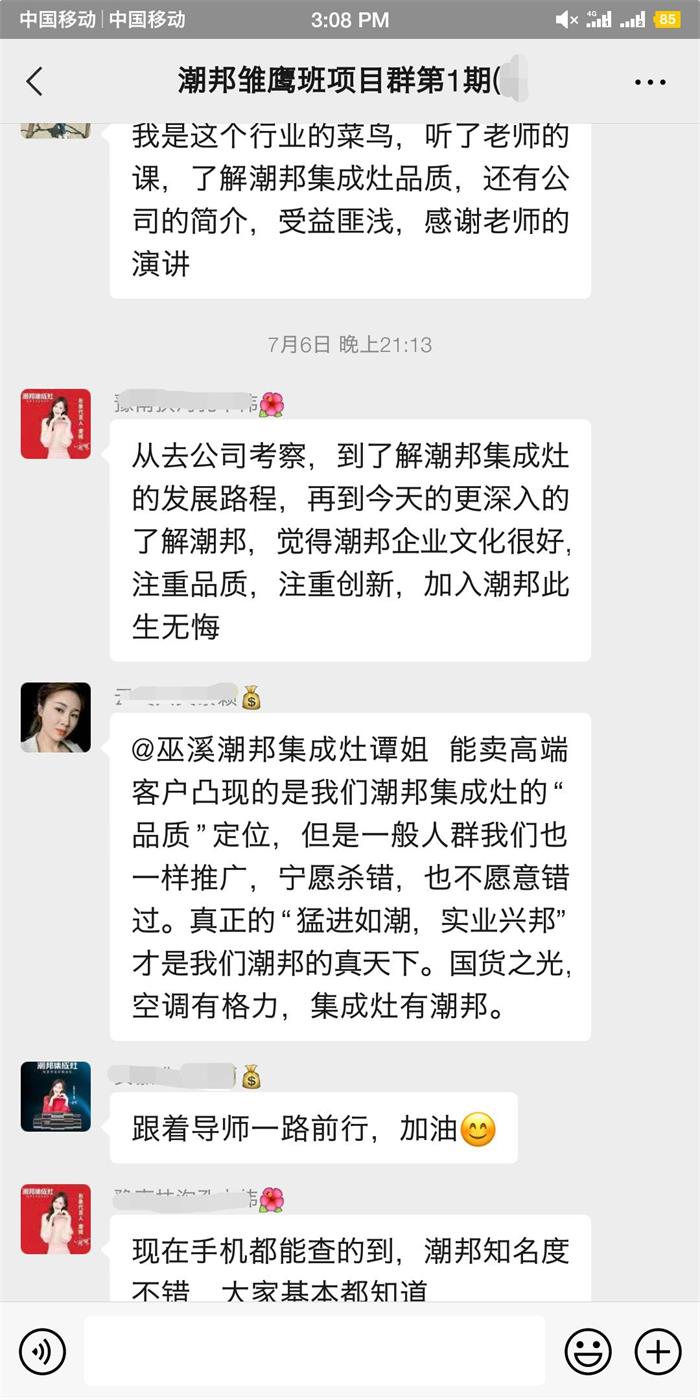Open the emoji sticker panel
The width and height of the screenshot is (700, 1400).
[588, 1352]
